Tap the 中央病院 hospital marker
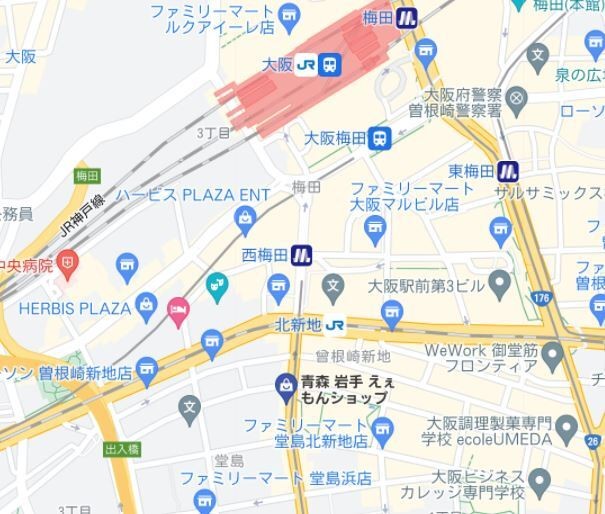Viewport: 605px width, 514px height. (x=67, y=265)
